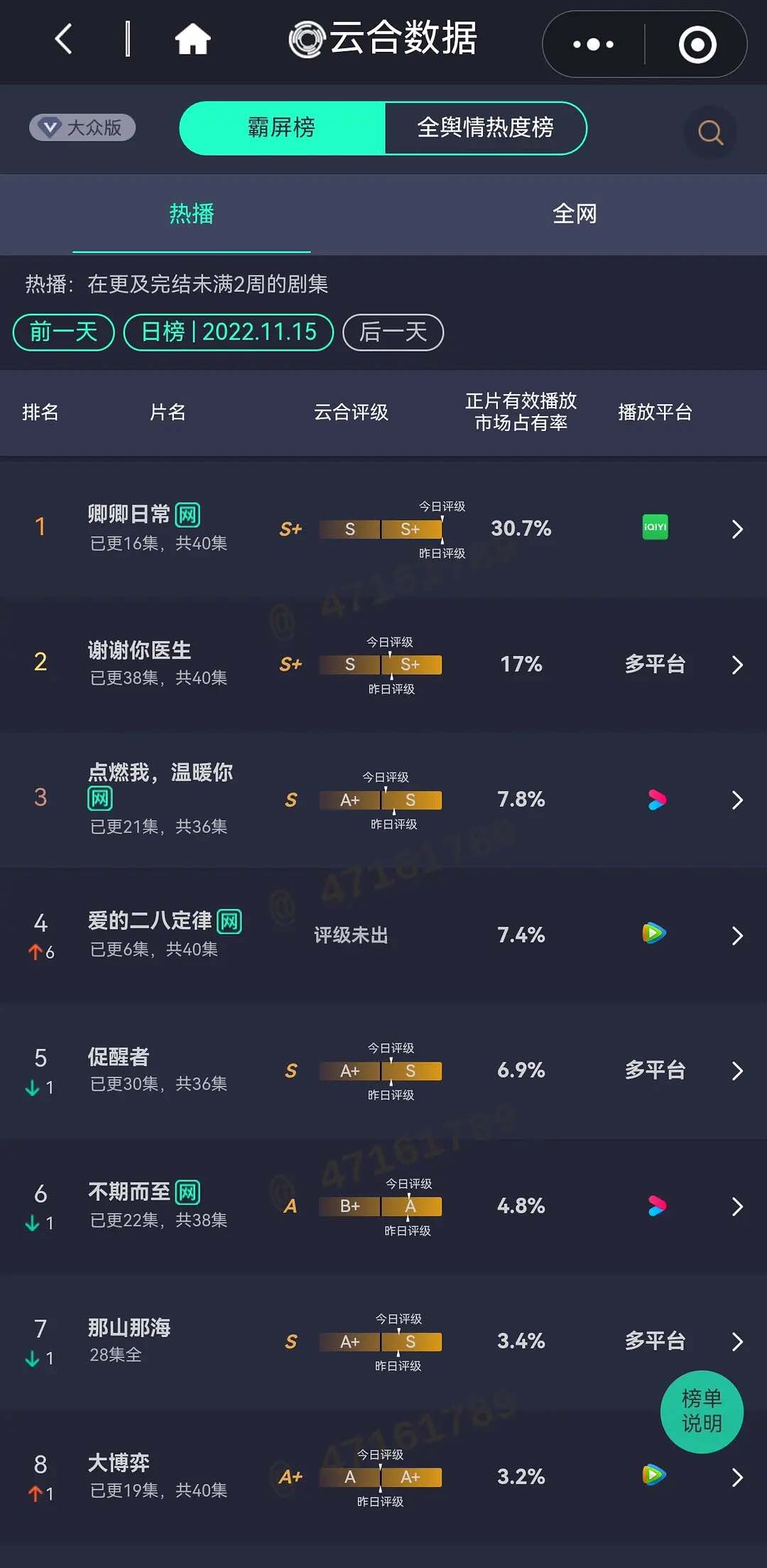Open details for 爱的二八定律
This screenshot has width=767, height=1568.
383,935
